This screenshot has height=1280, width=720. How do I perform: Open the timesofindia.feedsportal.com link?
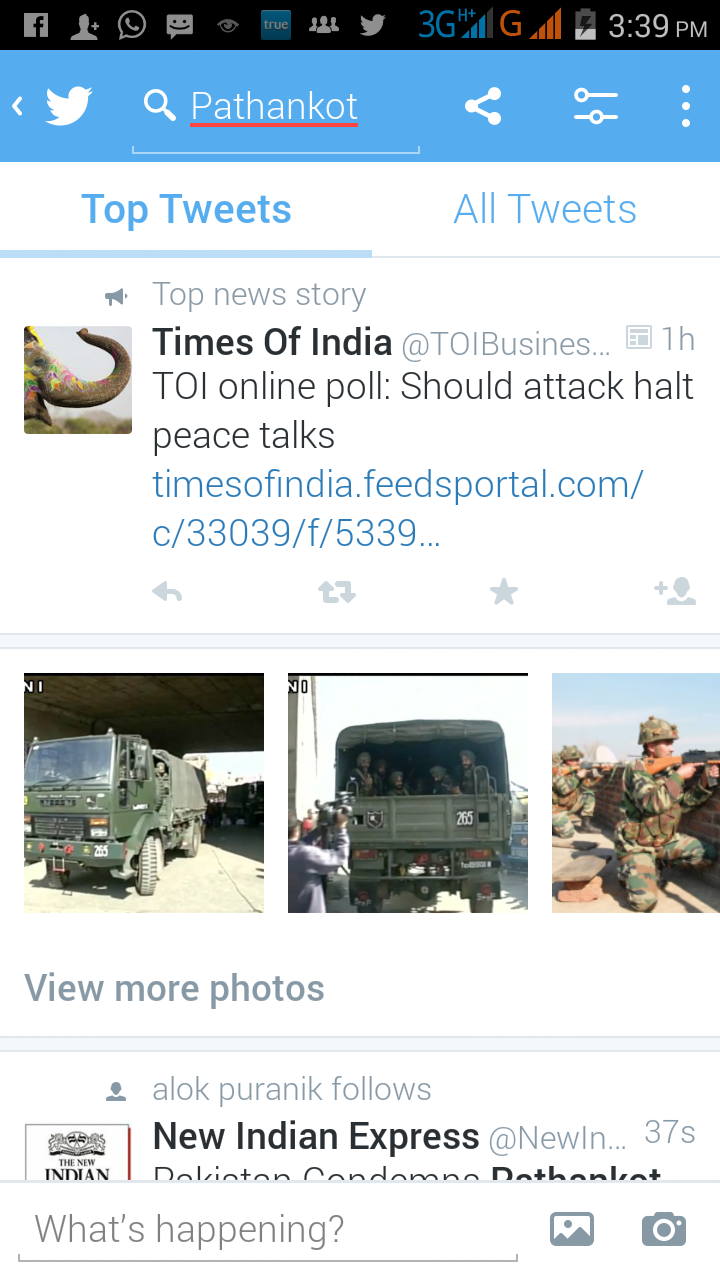[x=397, y=509]
